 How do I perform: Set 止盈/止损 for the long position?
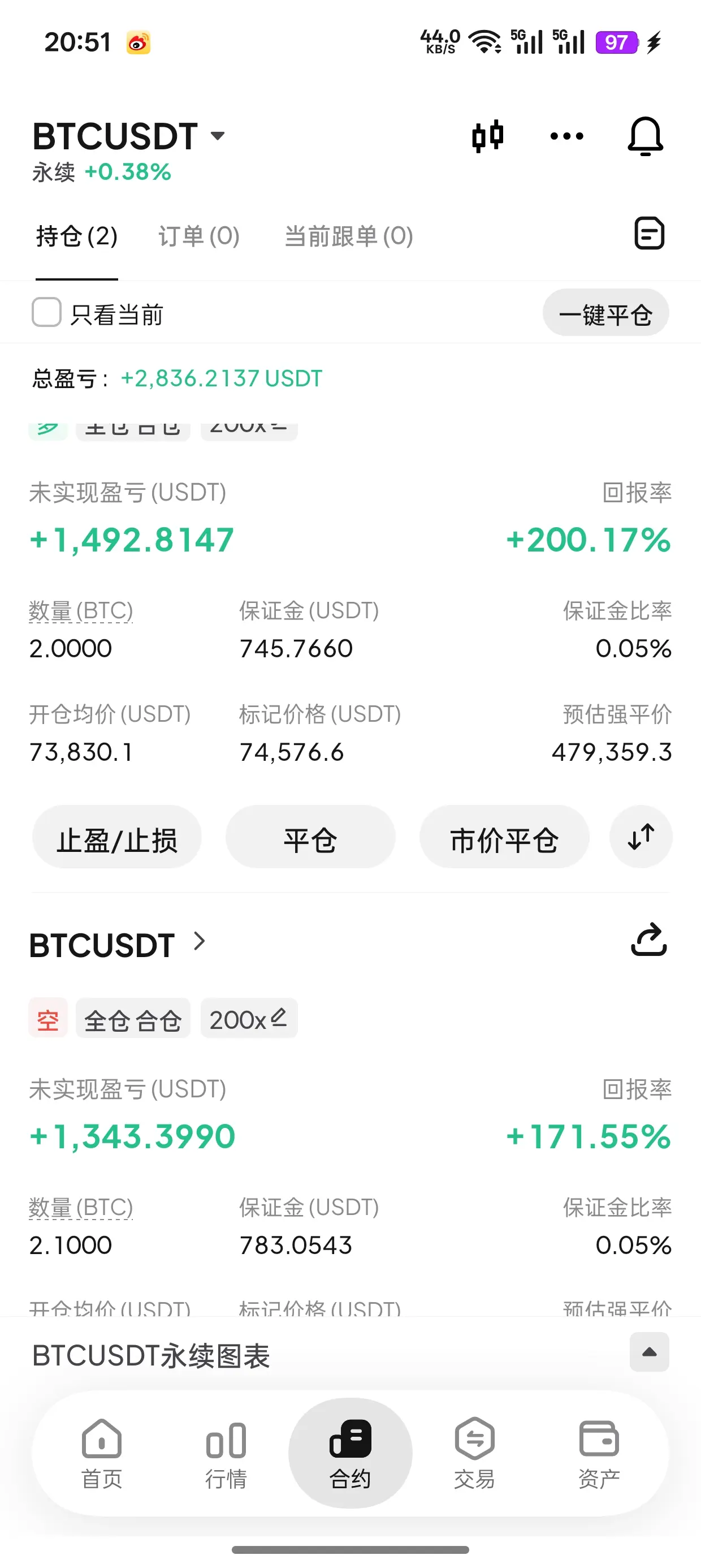click(117, 839)
